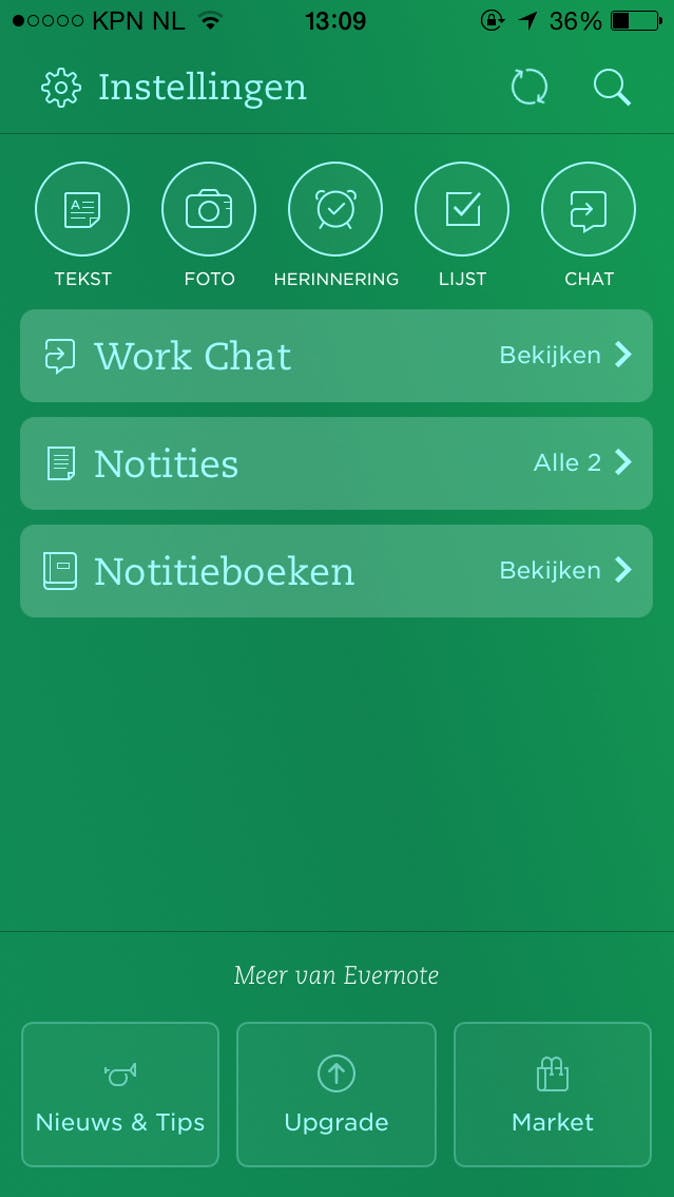Create a new Tekst note
This screenshot has height=1197, width=674.
[x=82, y=209]
